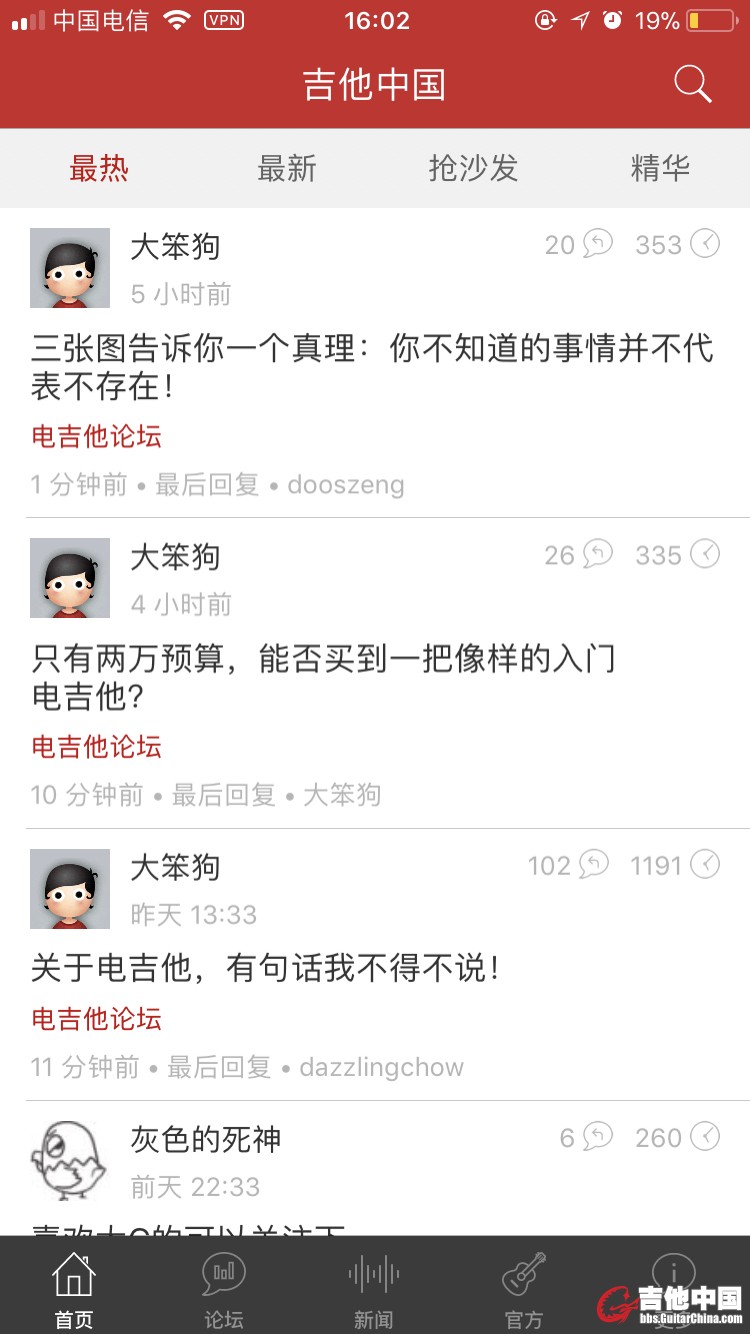
Task: View 灰色的死神's avatar profile
Action: click(x=70, y=1160)
